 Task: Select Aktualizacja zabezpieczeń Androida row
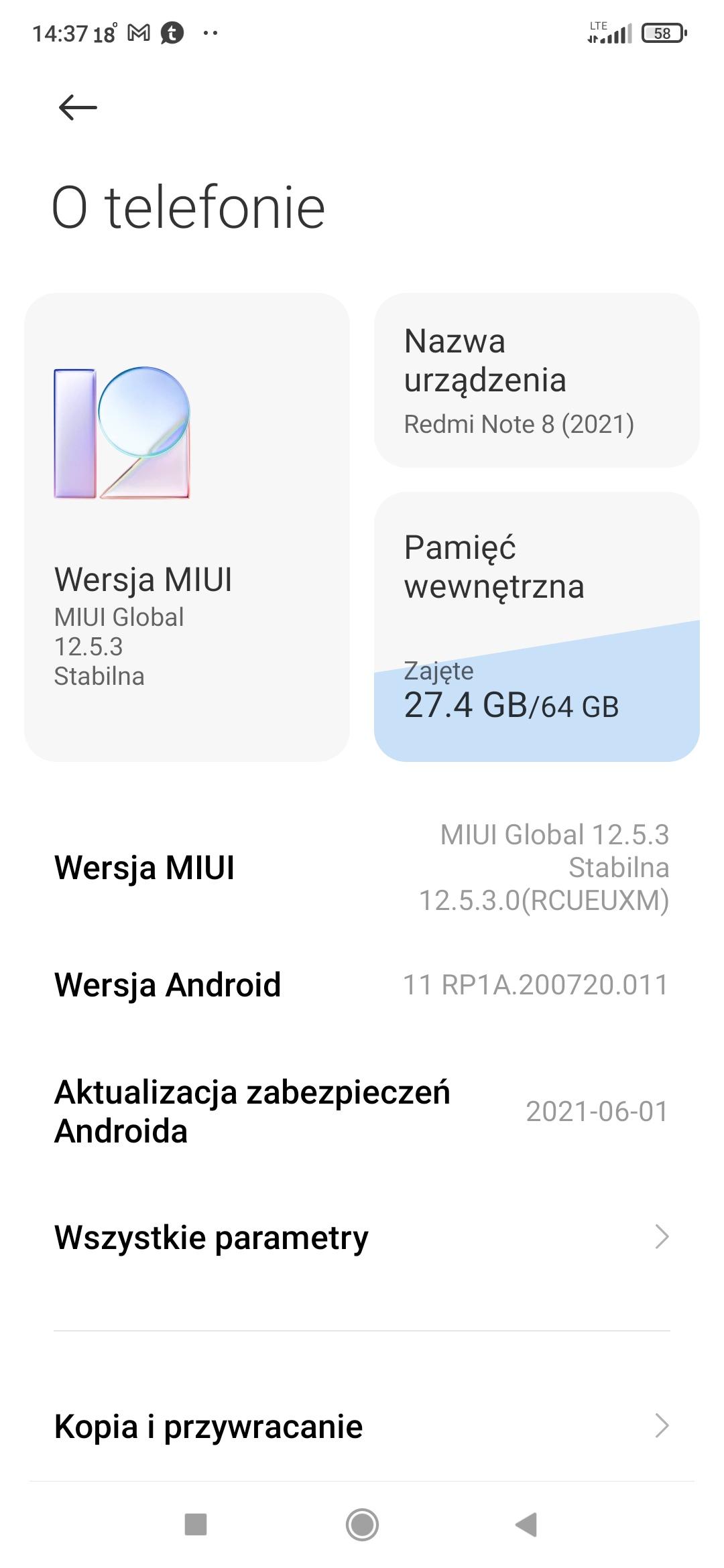362,1111
